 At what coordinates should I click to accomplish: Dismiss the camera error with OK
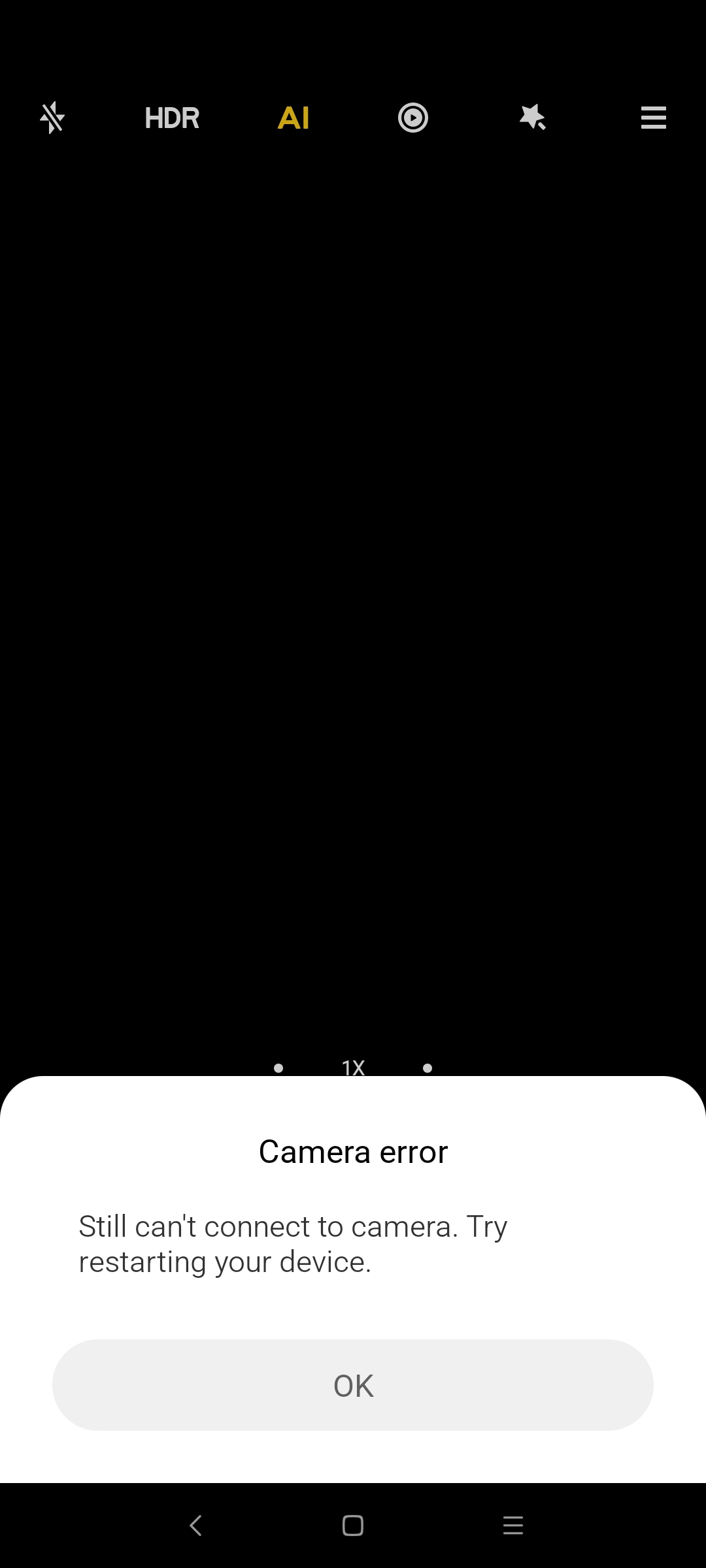pos(353,1385)
